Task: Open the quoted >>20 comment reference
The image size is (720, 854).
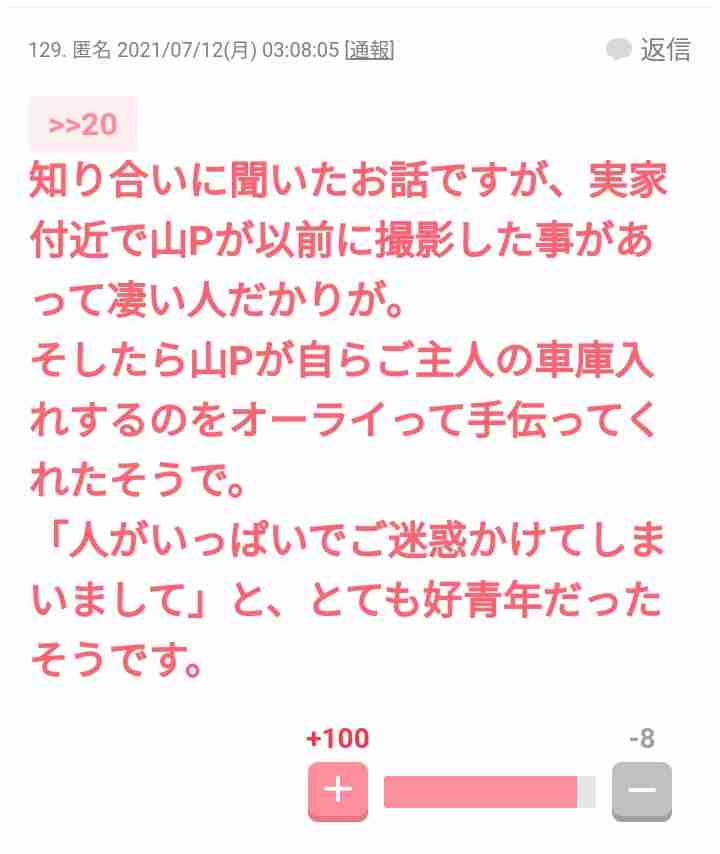Action: 83,125
